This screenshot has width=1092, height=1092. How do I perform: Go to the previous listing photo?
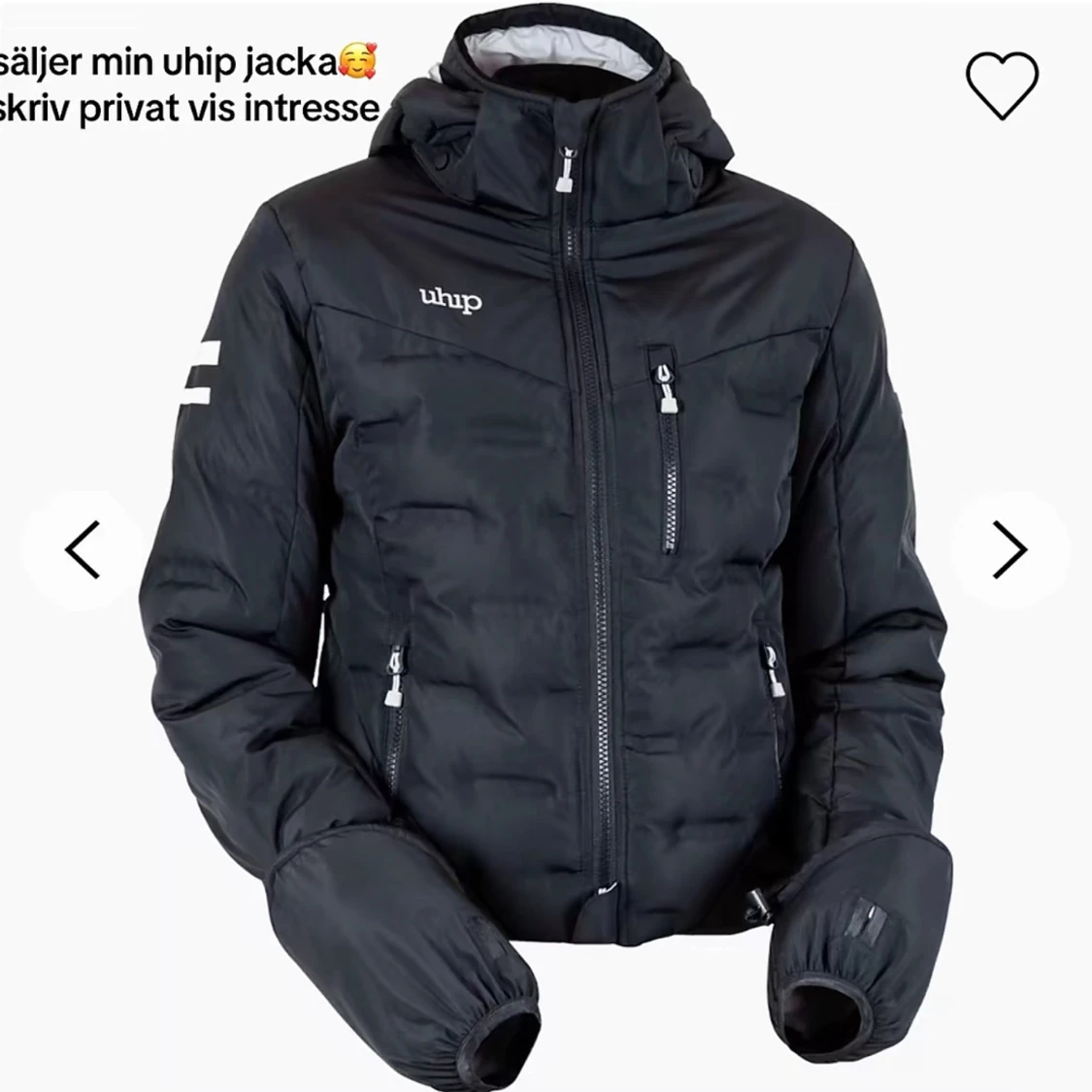(x=83, y=549)
